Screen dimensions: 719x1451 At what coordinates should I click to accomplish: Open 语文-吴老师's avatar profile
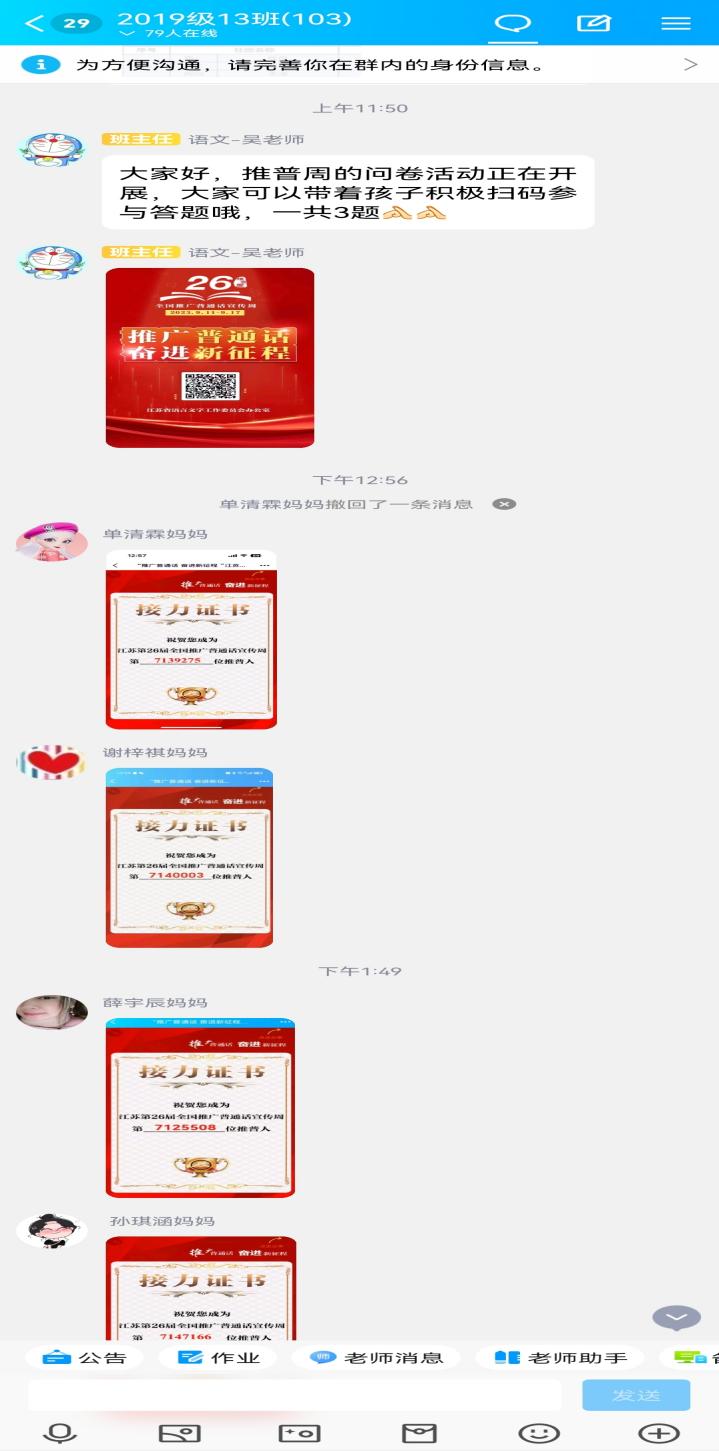tap(52, 149)
